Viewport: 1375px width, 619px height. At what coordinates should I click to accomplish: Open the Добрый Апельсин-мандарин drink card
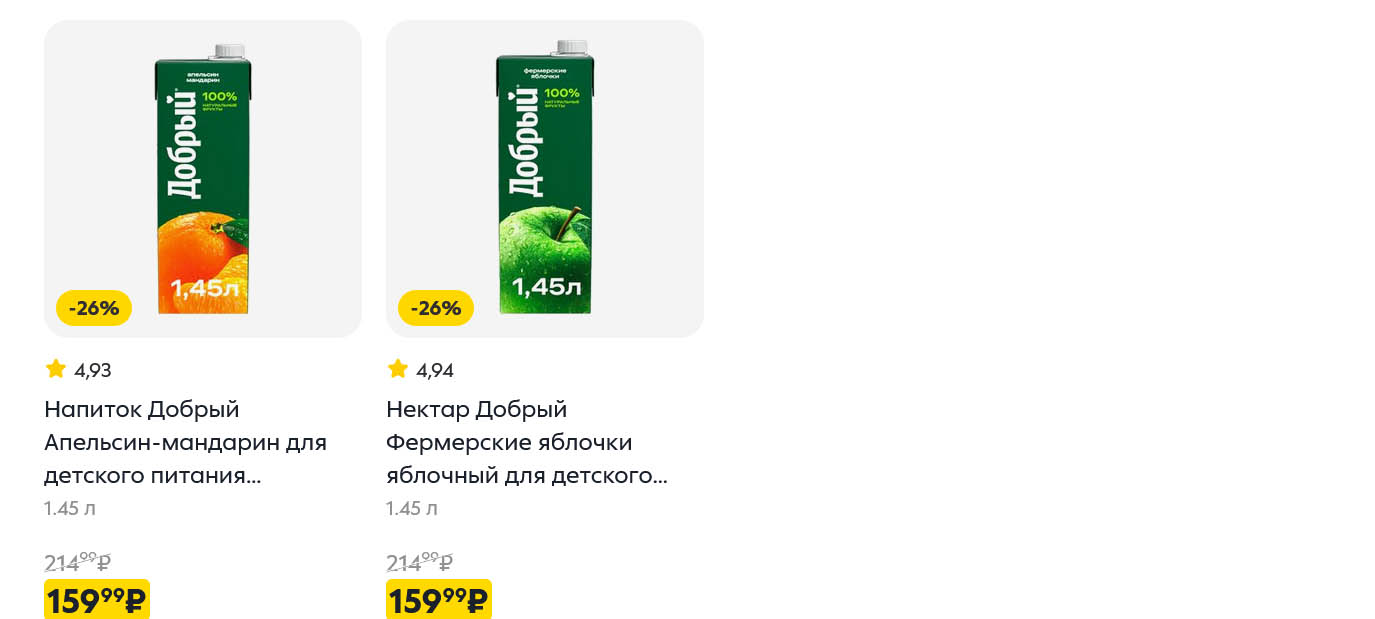pos(202,180)
